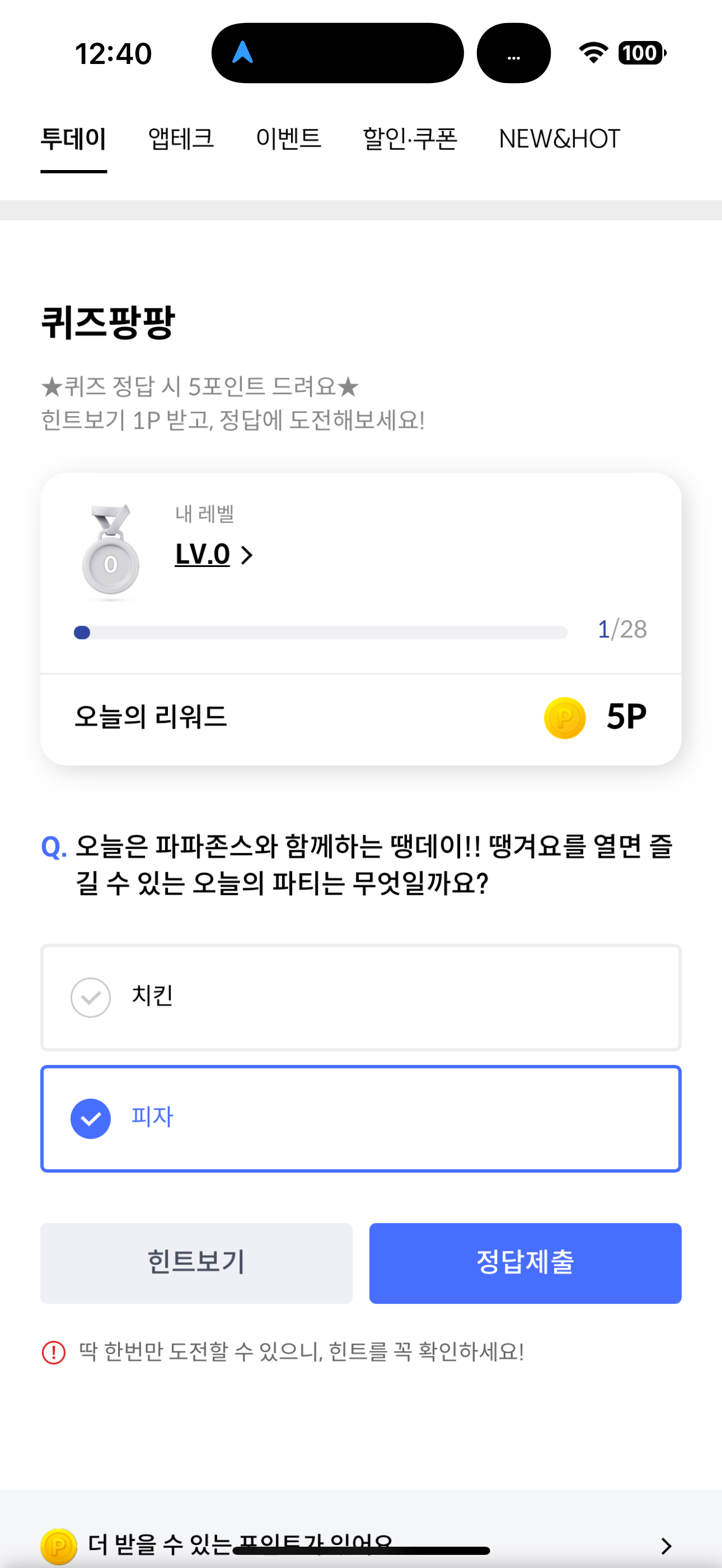
Task: Switch to the 앱테크 tab
Action: (181, 139)
